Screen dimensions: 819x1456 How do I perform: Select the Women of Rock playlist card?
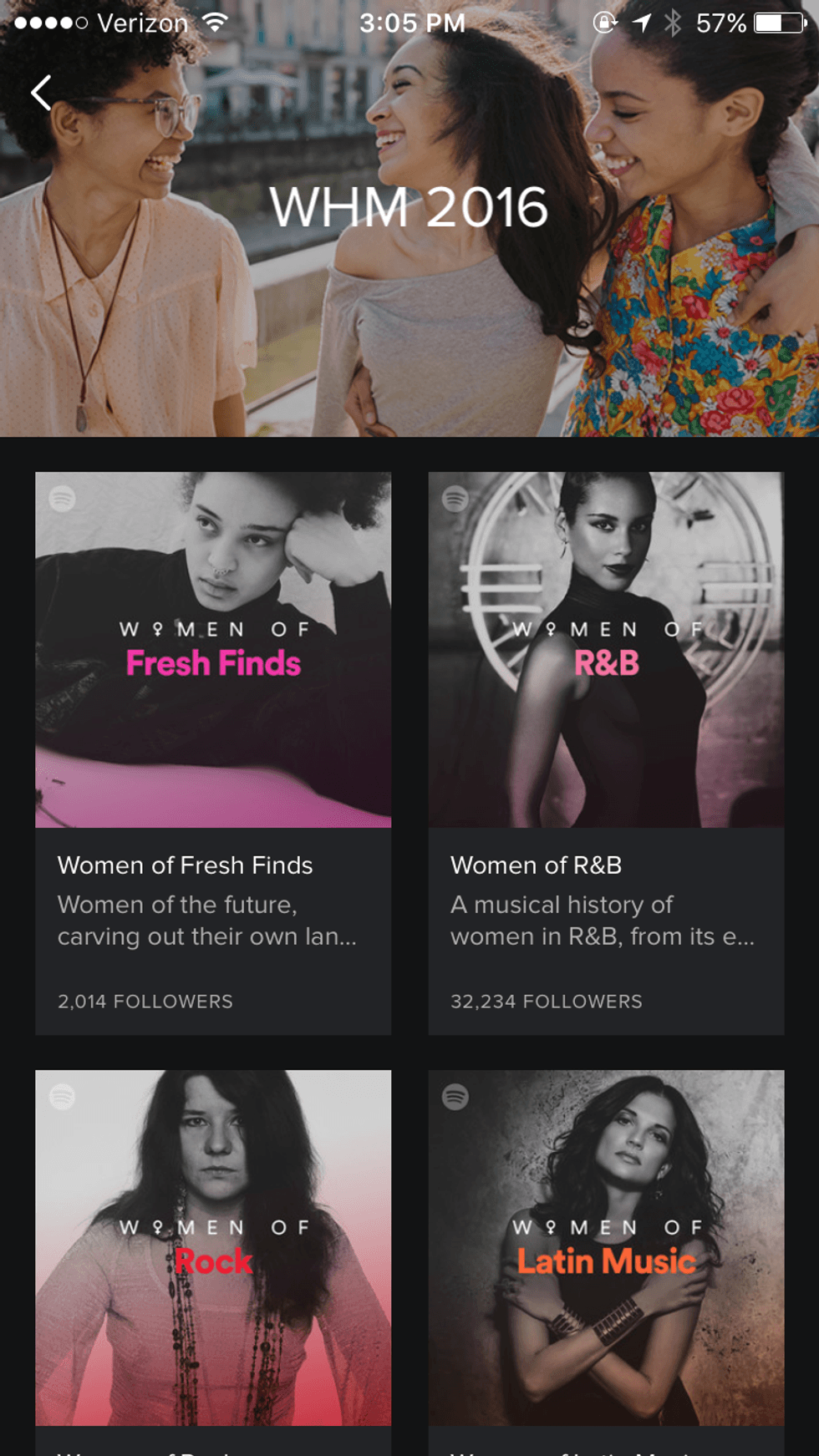coord(213,1247)
